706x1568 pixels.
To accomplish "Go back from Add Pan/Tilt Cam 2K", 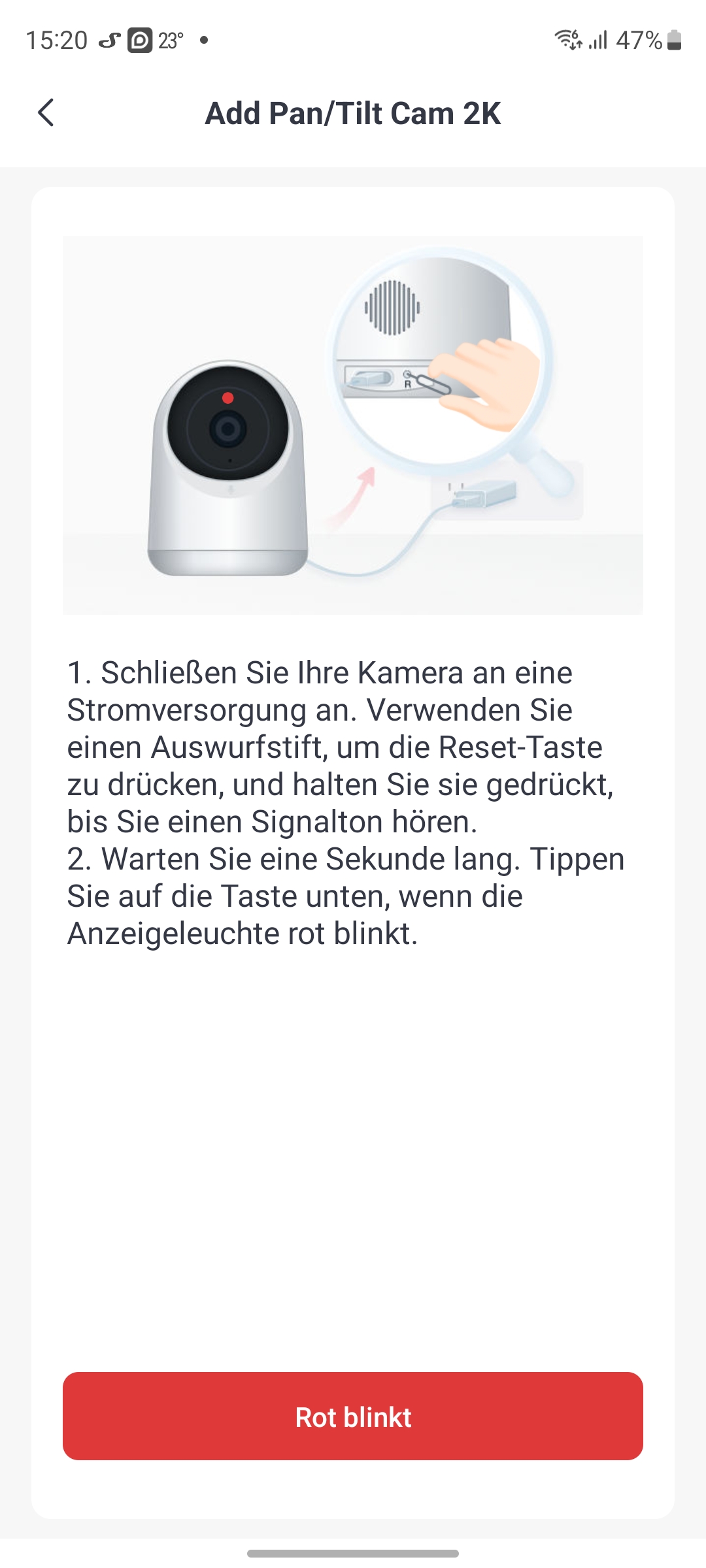I will tap(46, 113).
